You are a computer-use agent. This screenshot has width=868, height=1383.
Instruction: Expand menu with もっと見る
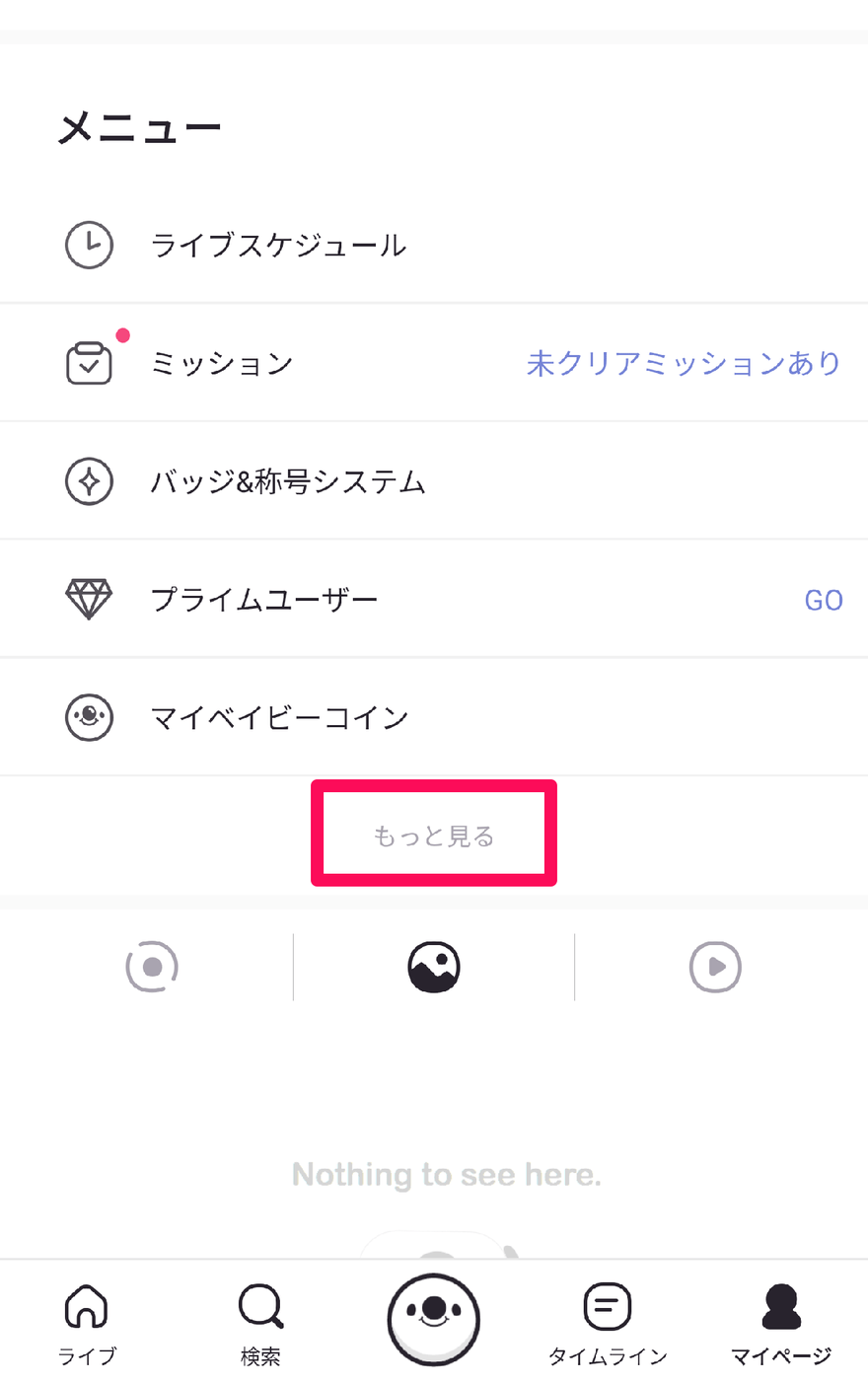pyautogui.click(x=434, y=837)
